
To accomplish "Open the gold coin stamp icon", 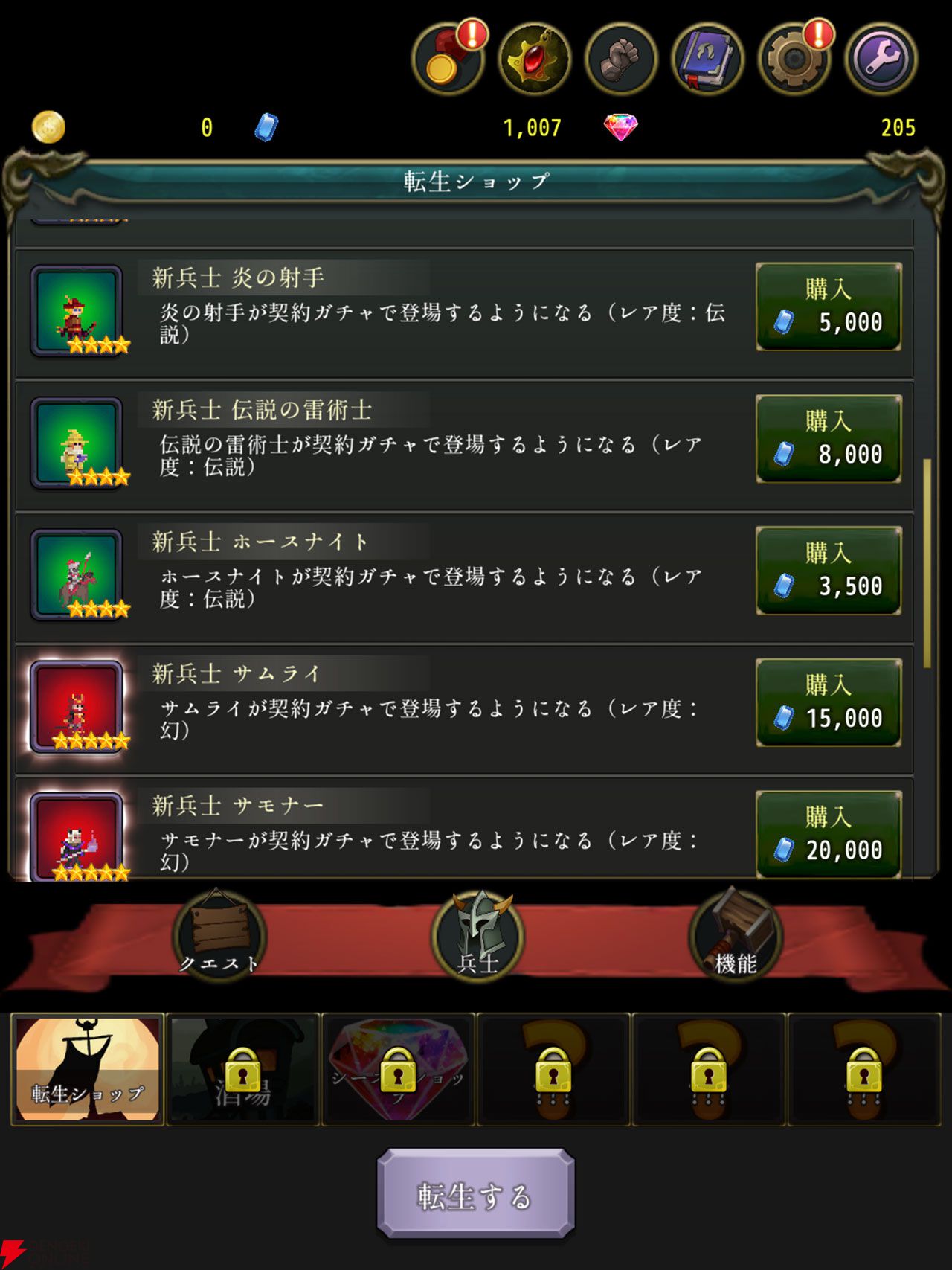I will [x=448, y=60].
